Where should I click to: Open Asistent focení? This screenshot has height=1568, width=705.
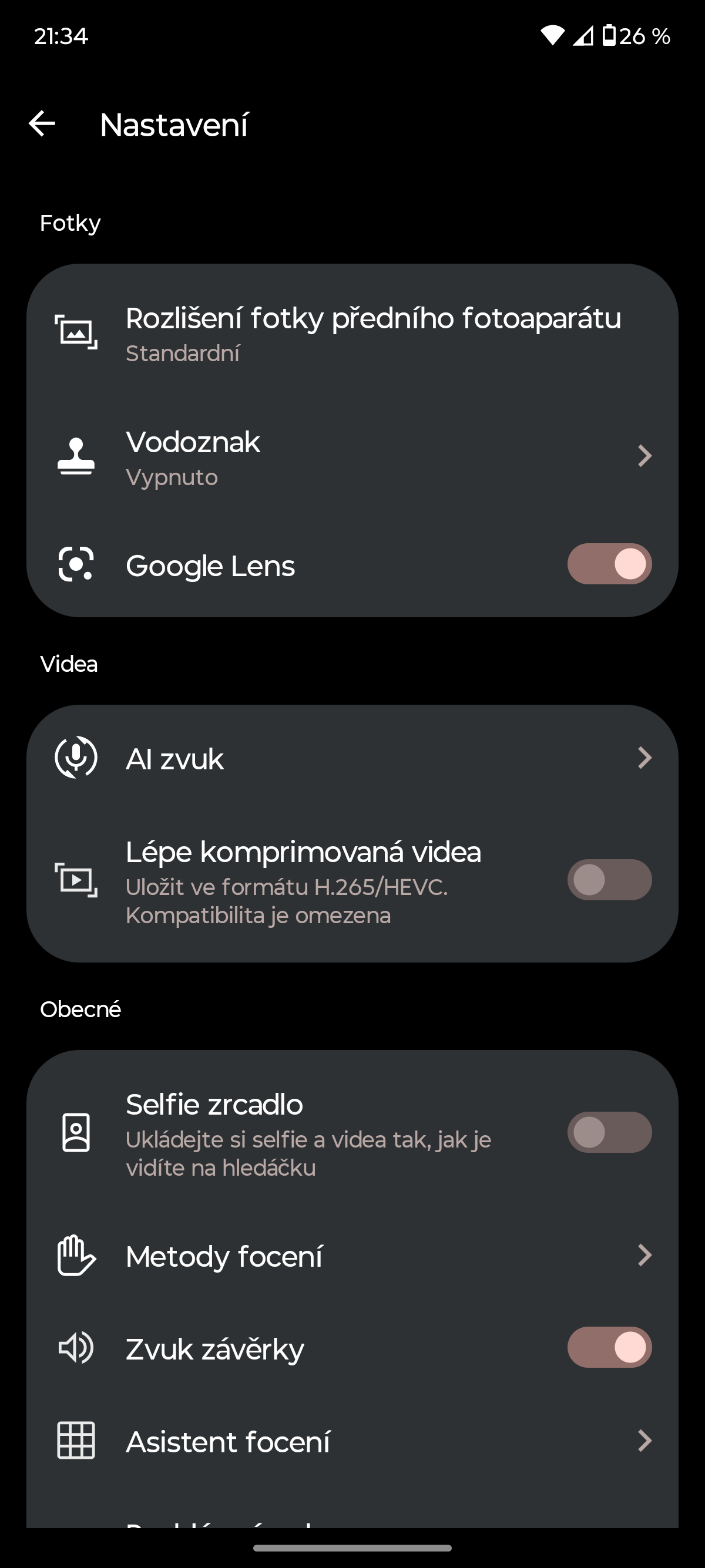352,1441
